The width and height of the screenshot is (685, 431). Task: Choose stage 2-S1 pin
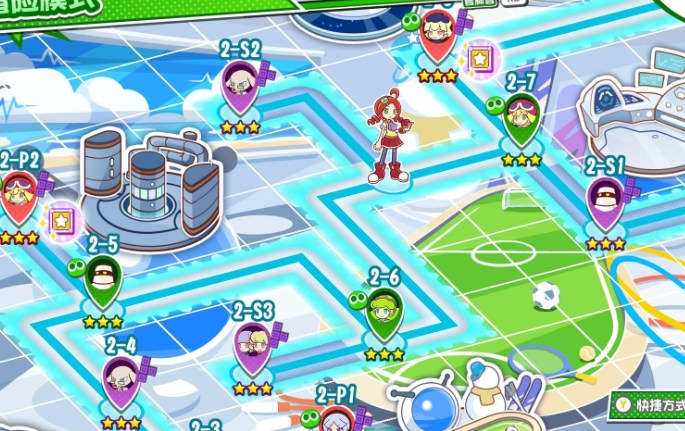tap(605, 202)
